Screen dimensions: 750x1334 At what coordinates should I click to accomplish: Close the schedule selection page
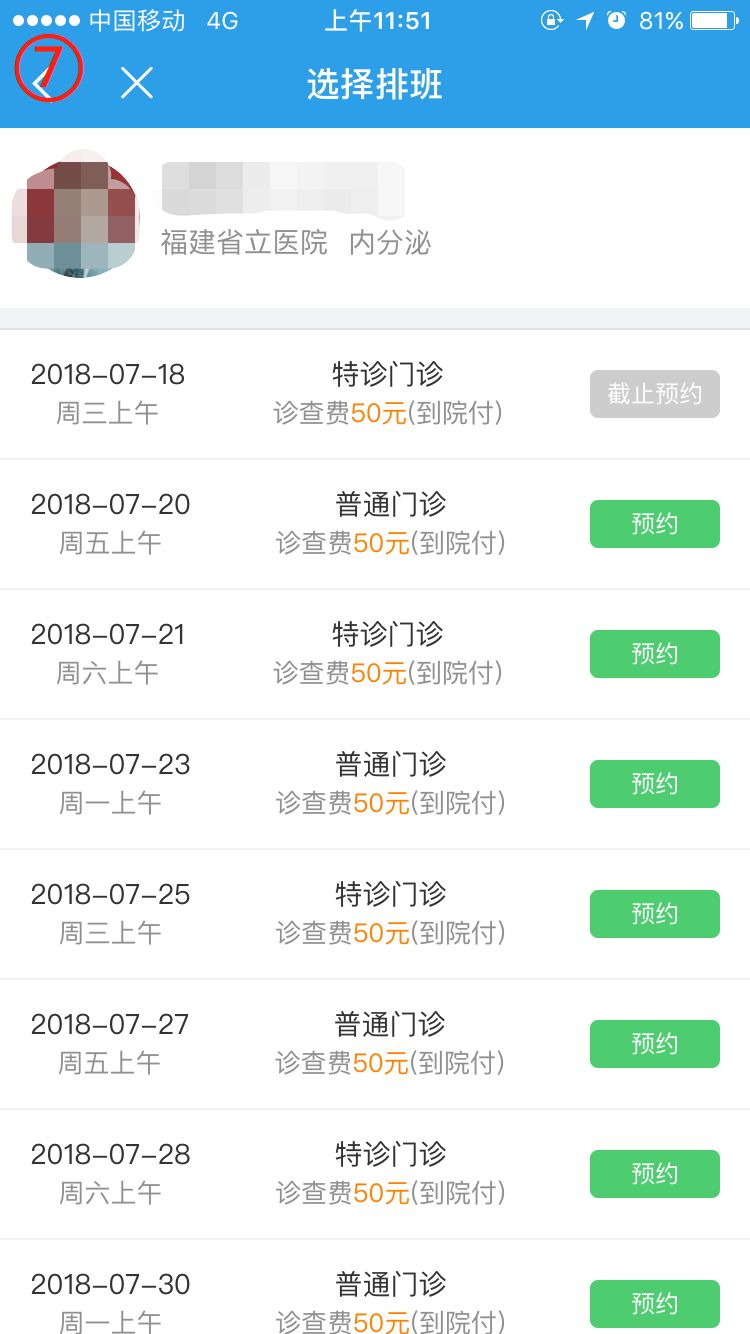coord(136,84)
